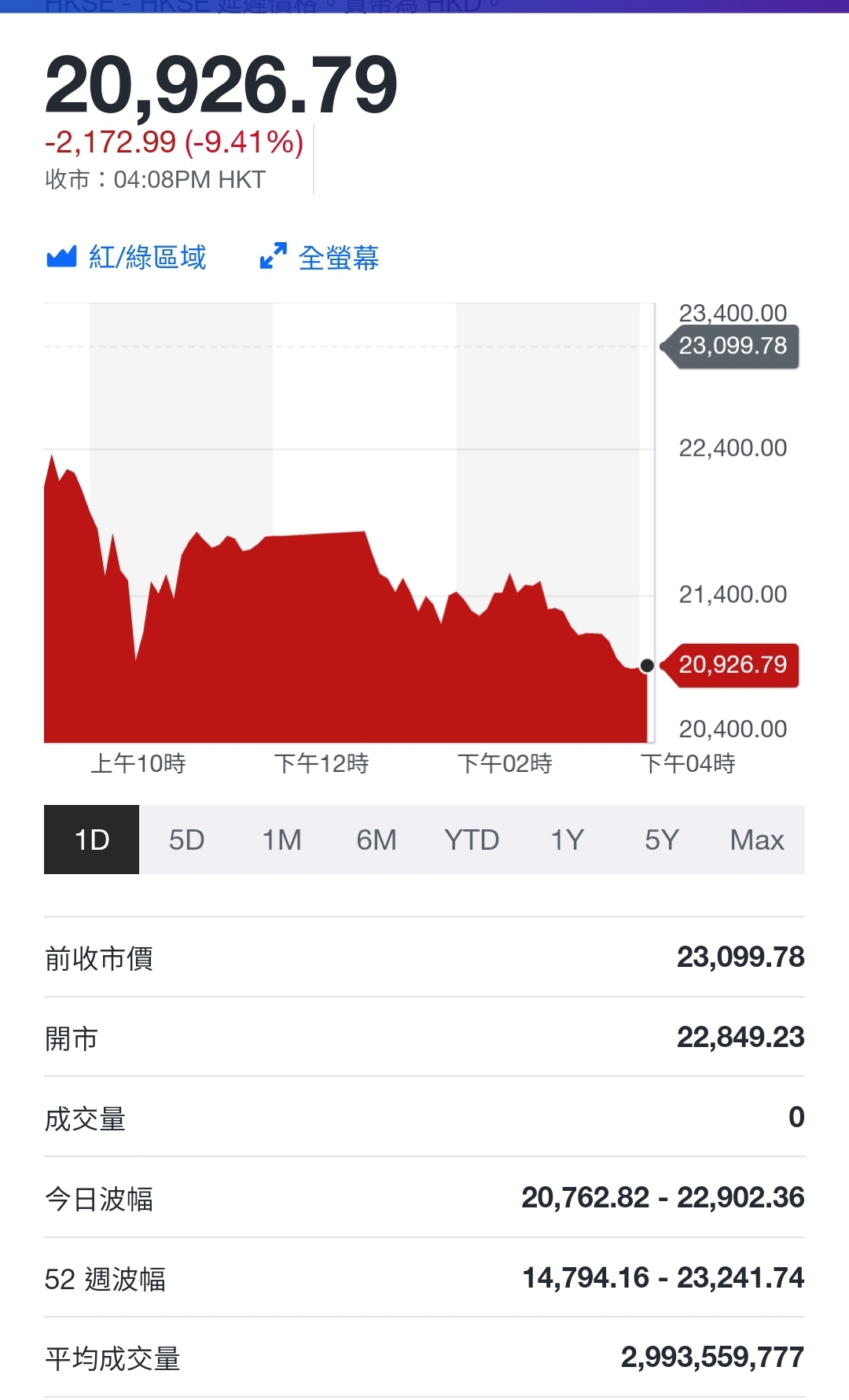Select the 1D time range

click(x=91, y=840)
